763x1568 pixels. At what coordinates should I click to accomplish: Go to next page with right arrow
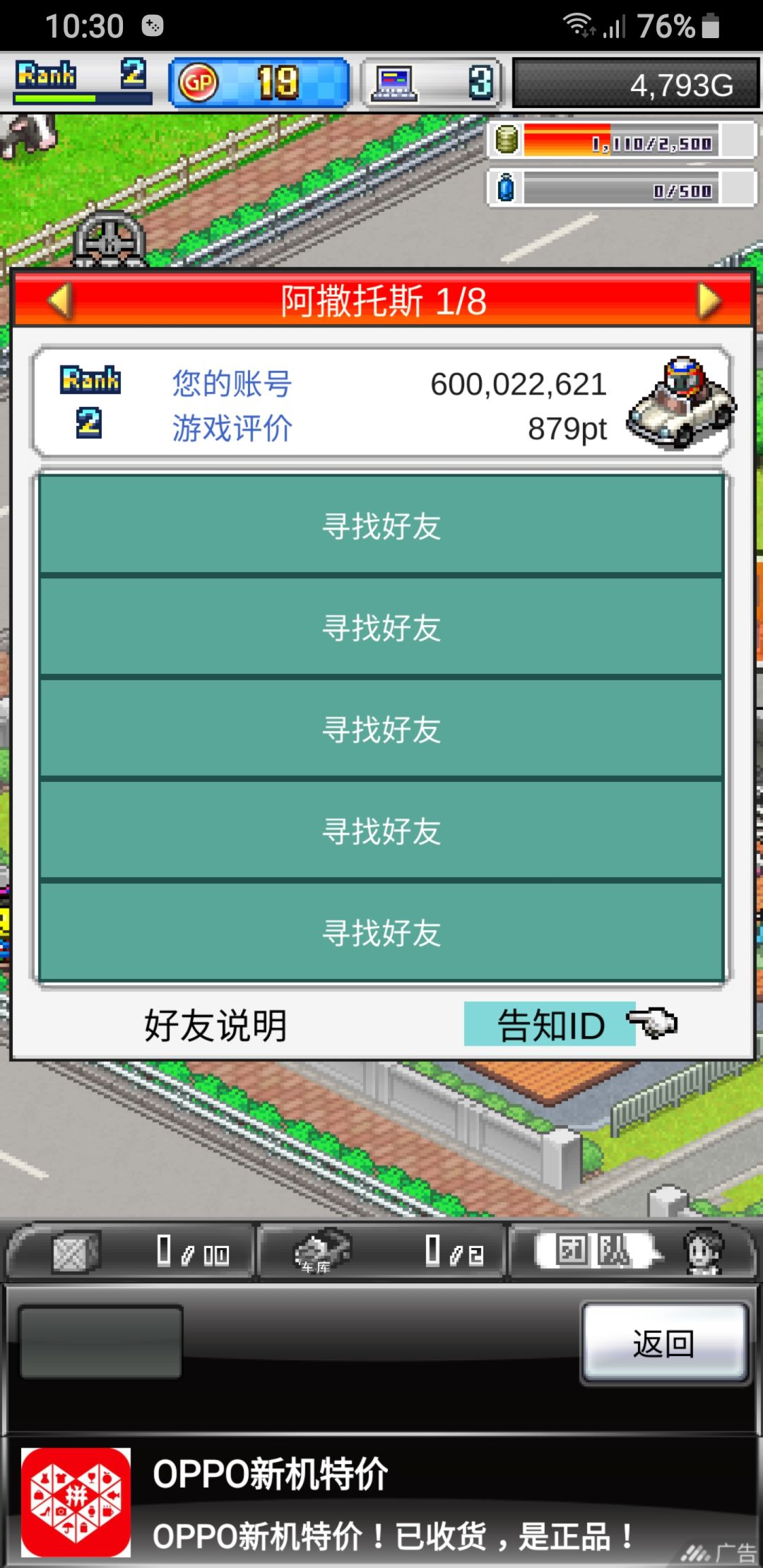pyautogui.click(x=709, y=301)
